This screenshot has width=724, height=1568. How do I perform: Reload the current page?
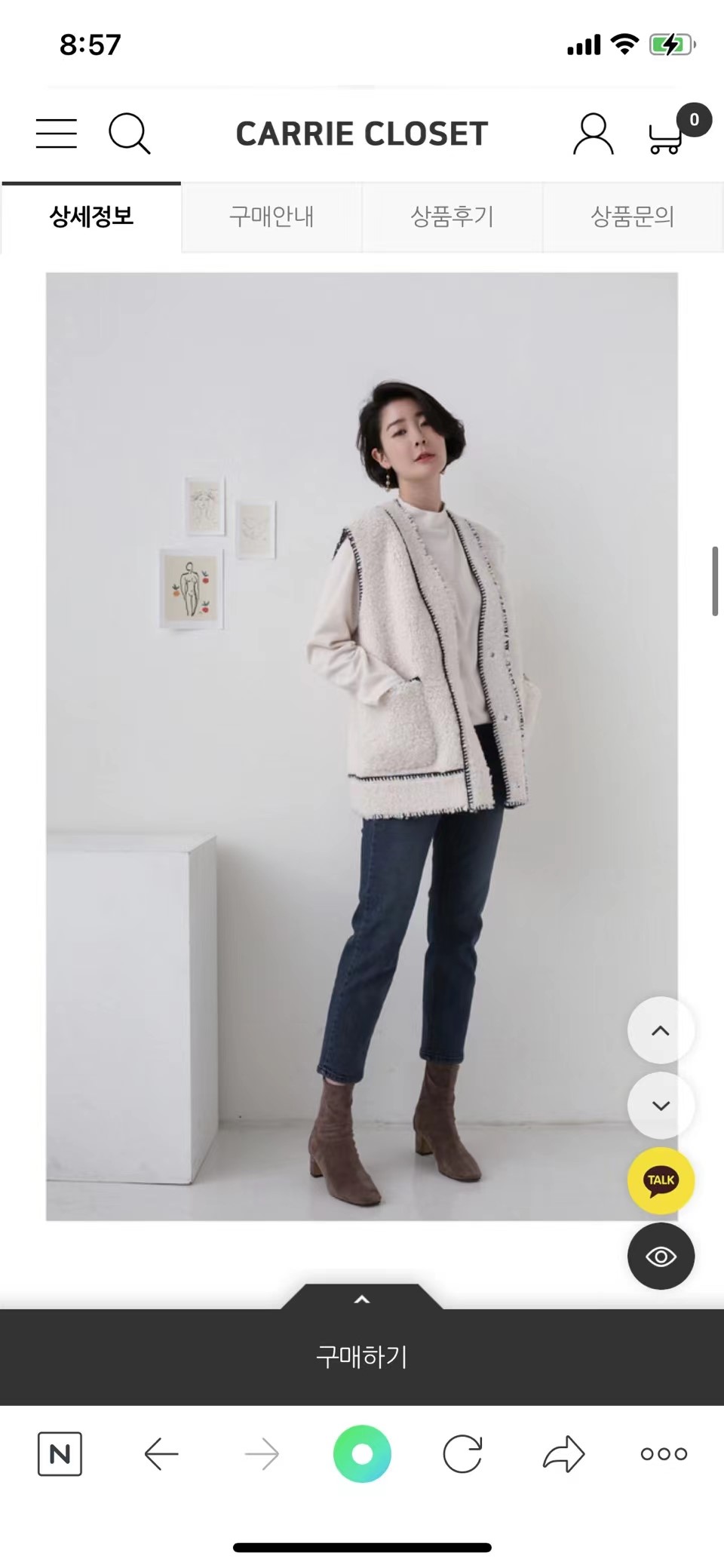(462, 1453)
